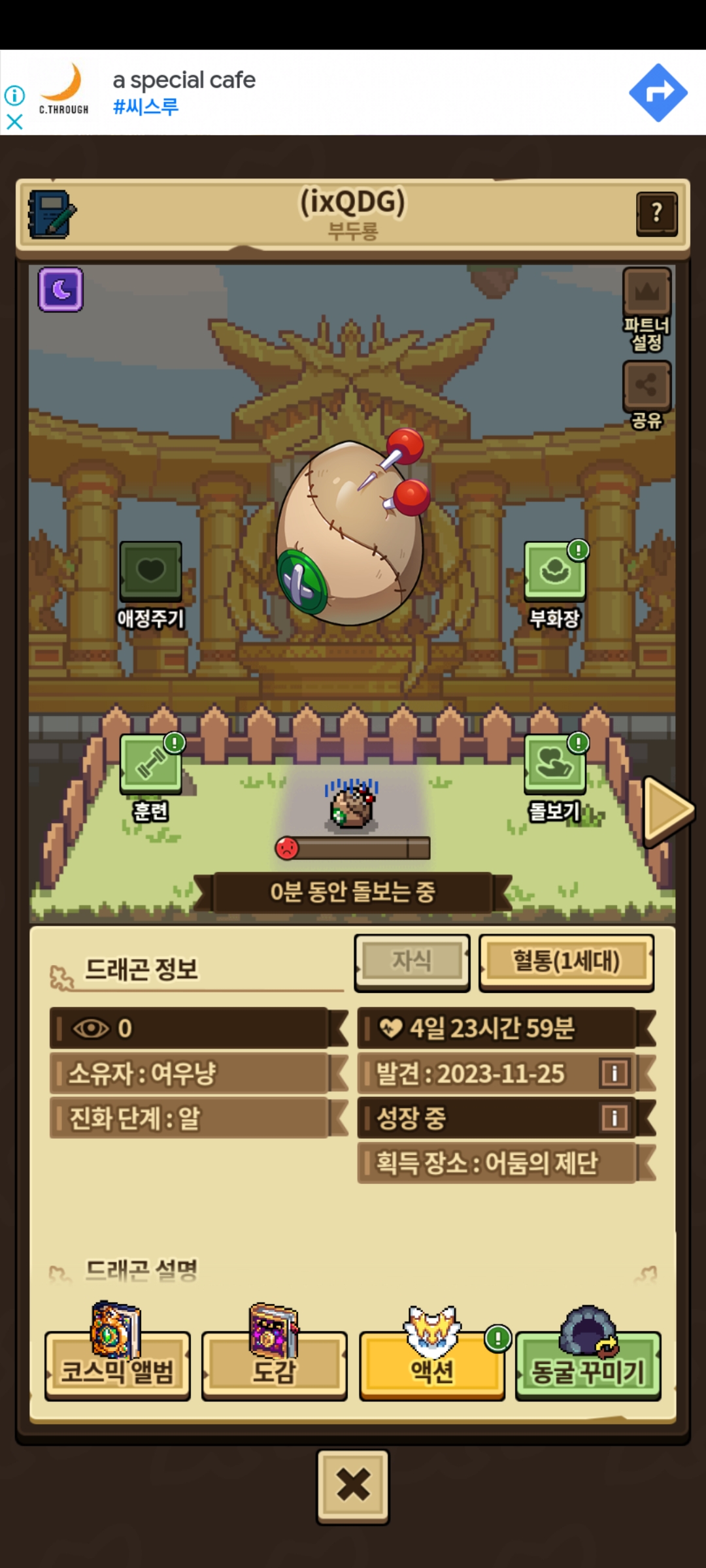Toggle the purple moon night mode
Screen dimensions: 706x1568
point(61,289)
